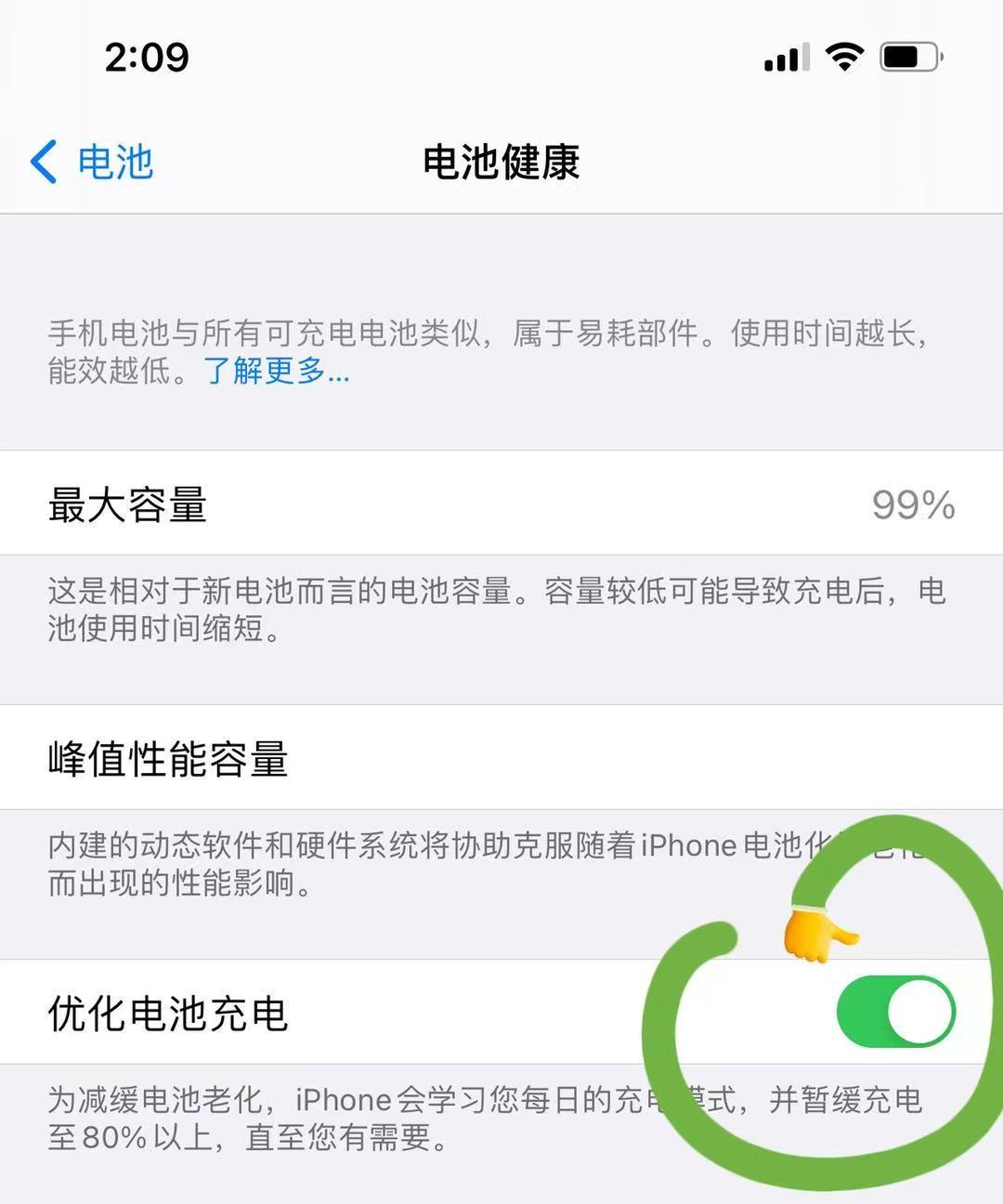Go back to the 电池 settings
Image resolution: width=1003 pixels, height=1204 pixels.
pyautogui.click(x=93, y=163)
